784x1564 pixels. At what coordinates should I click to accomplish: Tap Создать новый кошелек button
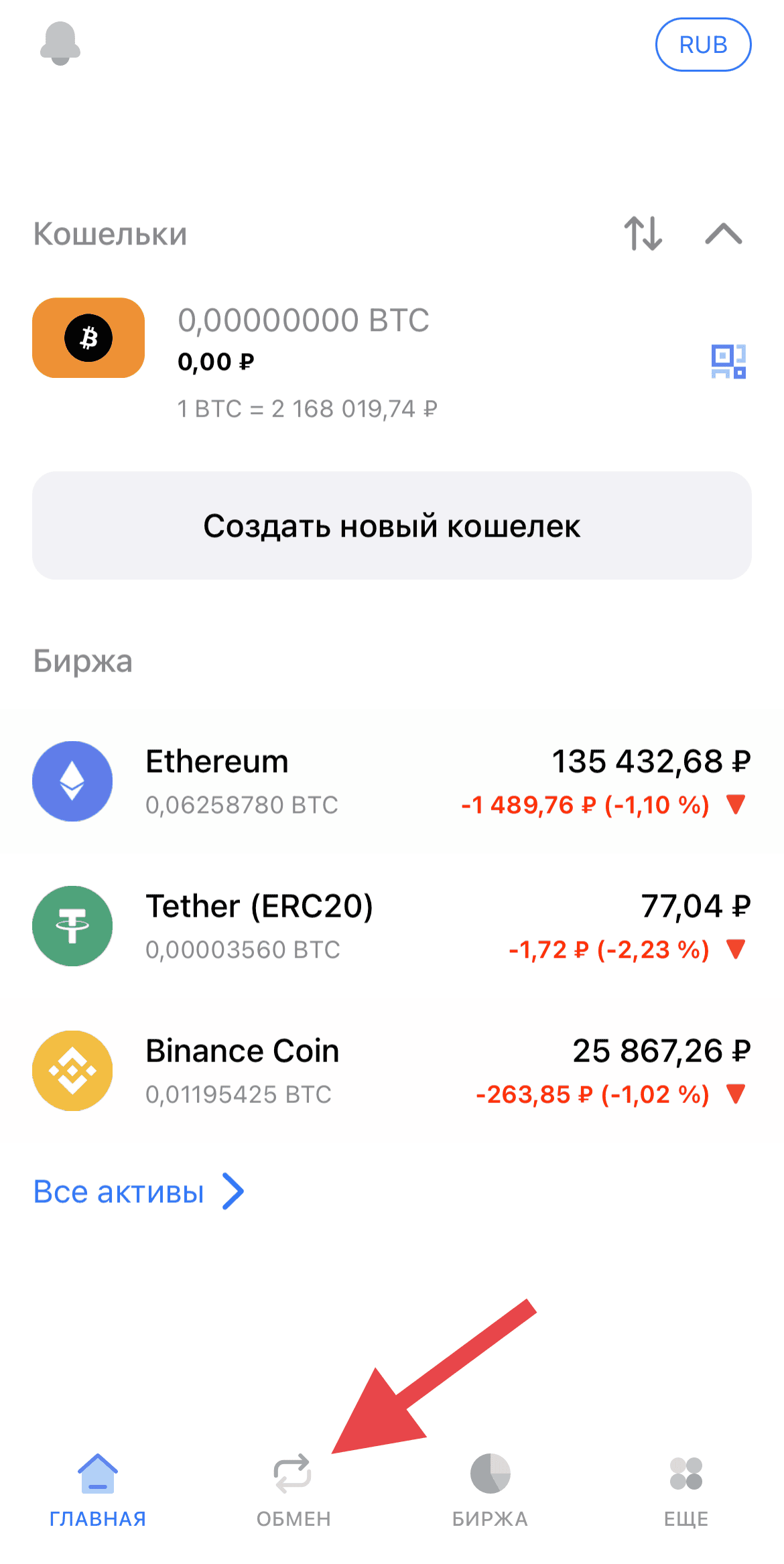click(x=392, y=525)
